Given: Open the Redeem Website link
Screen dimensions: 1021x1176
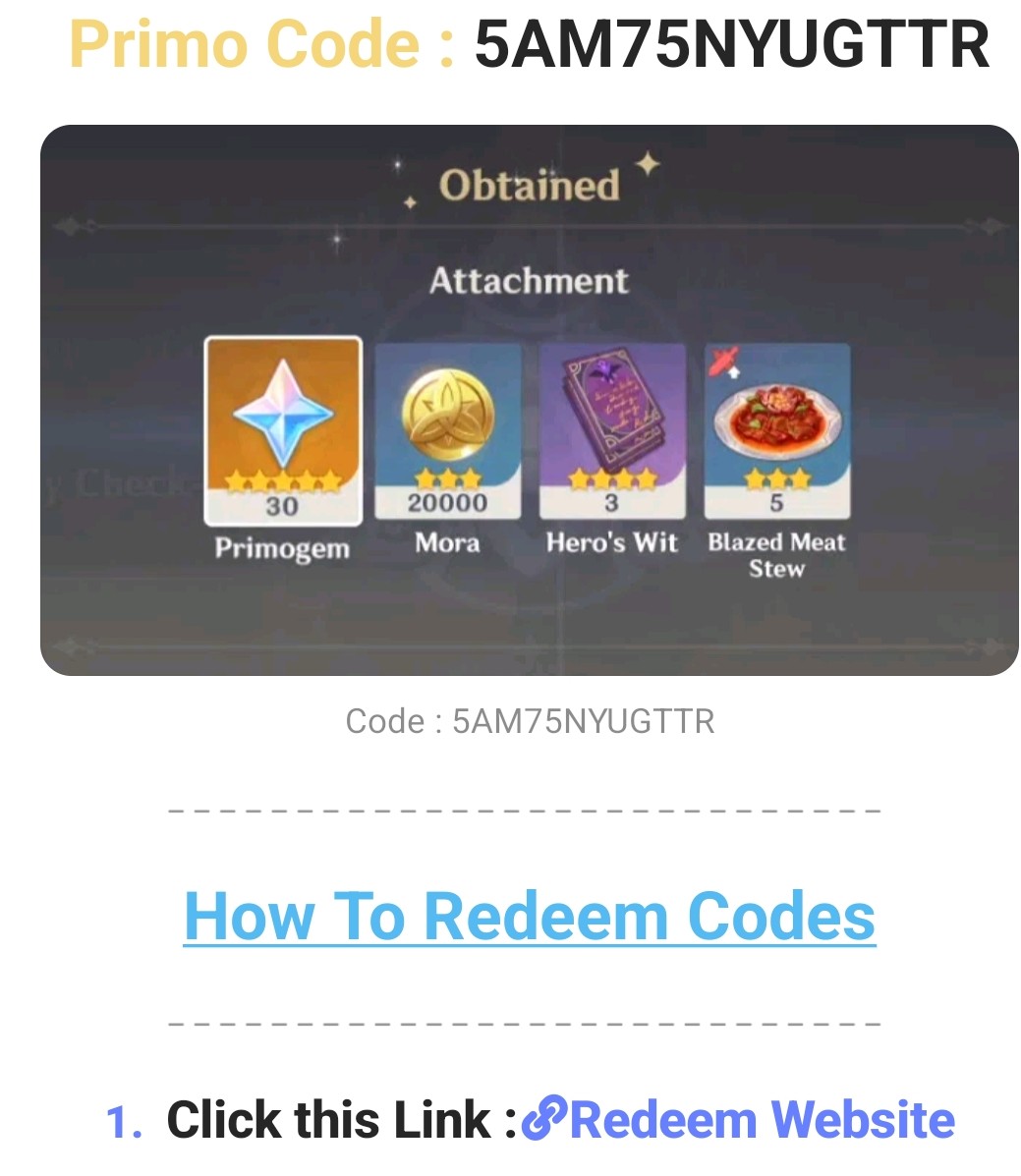Looking at the screenshot, I should click(x=739, y=1120).
